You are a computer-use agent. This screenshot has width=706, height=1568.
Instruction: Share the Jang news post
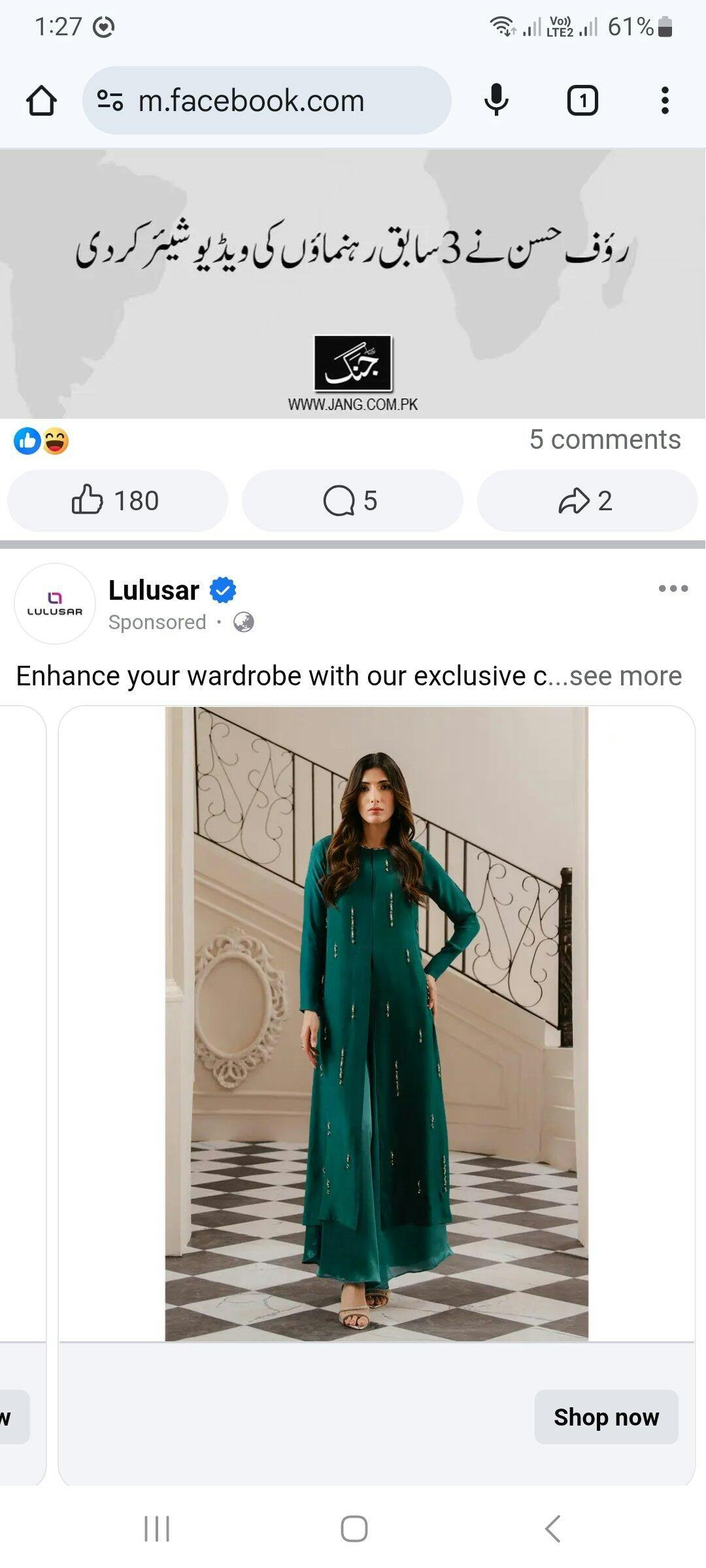click(586, 501)
